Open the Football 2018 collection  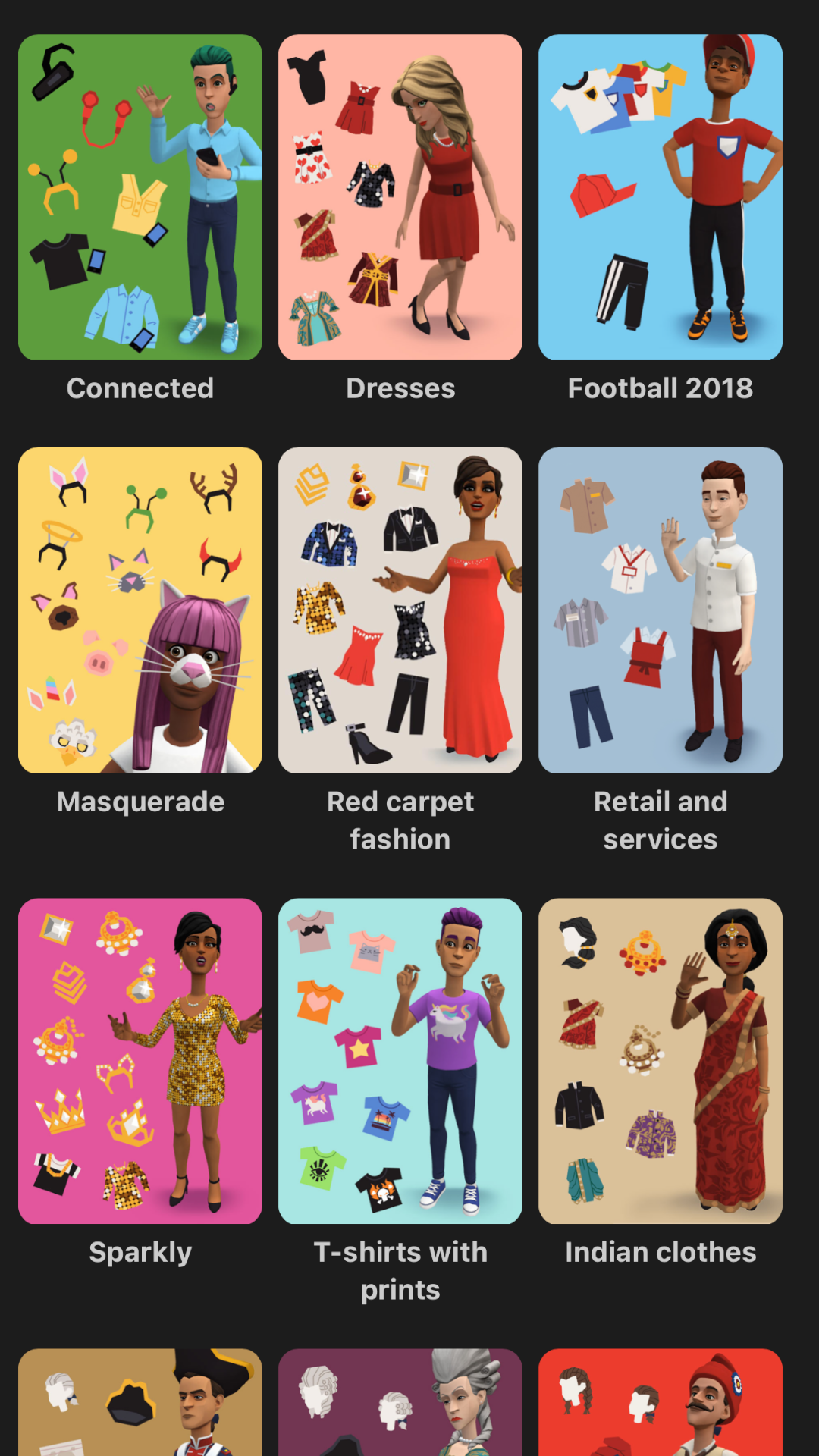660,197
